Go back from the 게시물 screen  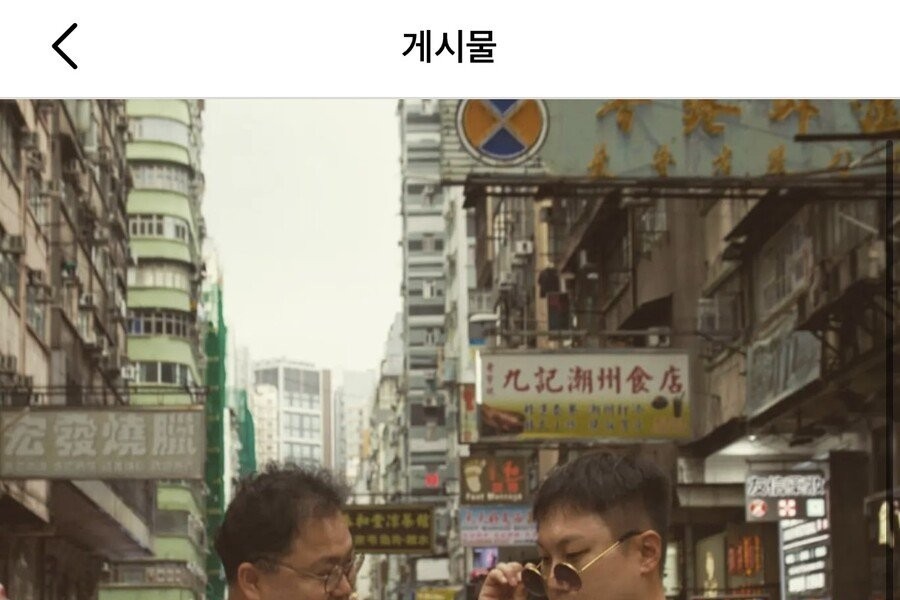65,47
